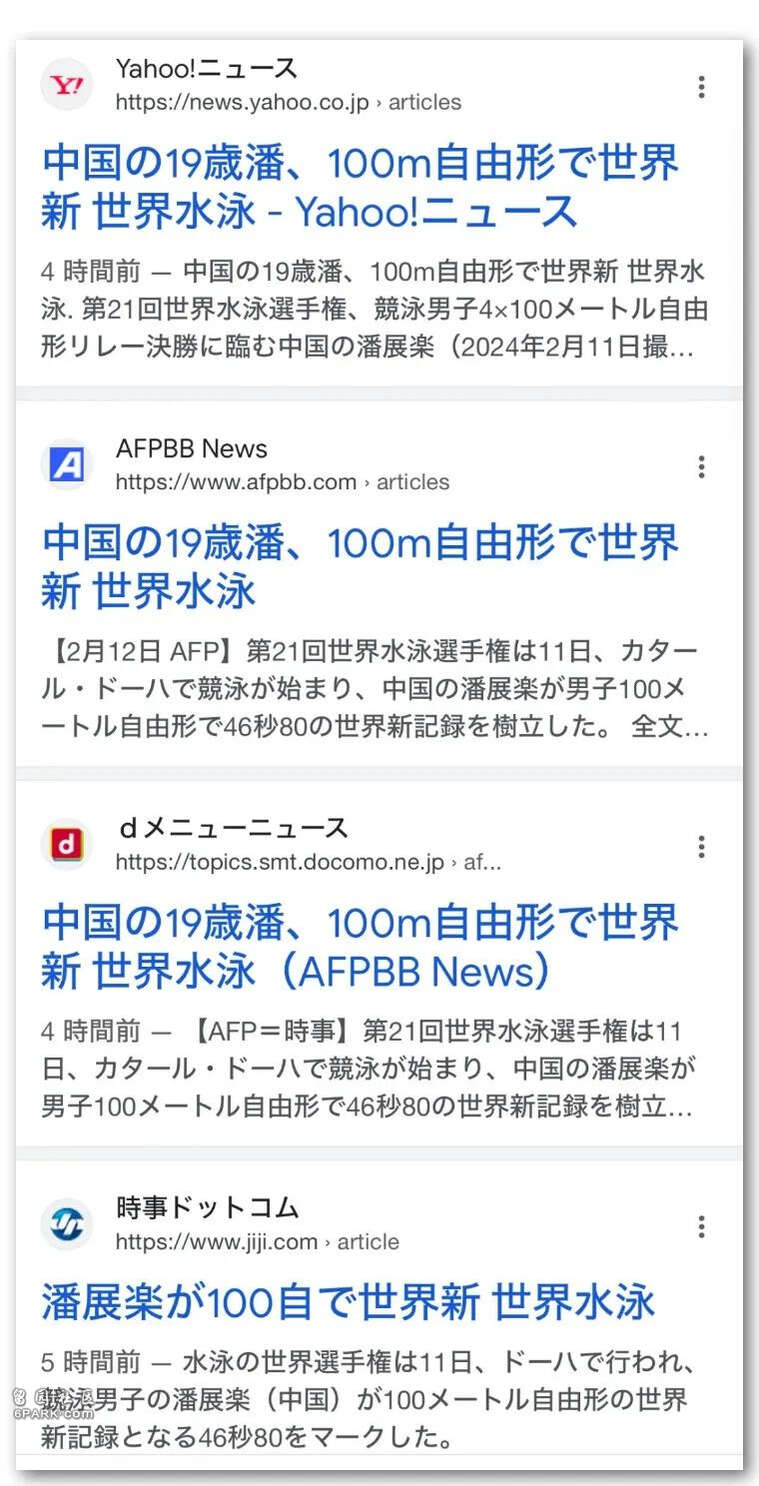This screenshot has height=1486, width=759.
Task: Open the 時事ドットコム headline 潘展楽が100自で世界新
Action: click(x=348, y=1302)
